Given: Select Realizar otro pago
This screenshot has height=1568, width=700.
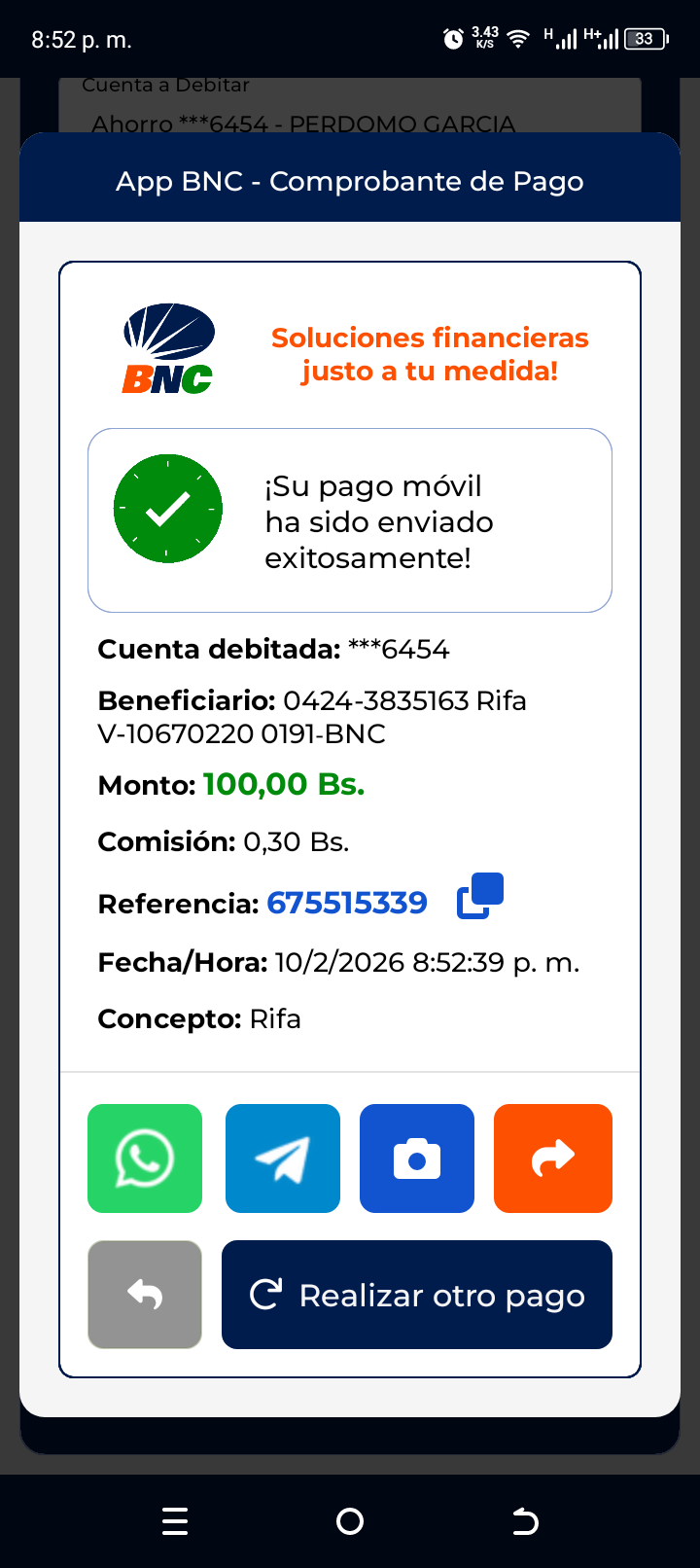Looking at the screenshot, I should click(417, 1295).
